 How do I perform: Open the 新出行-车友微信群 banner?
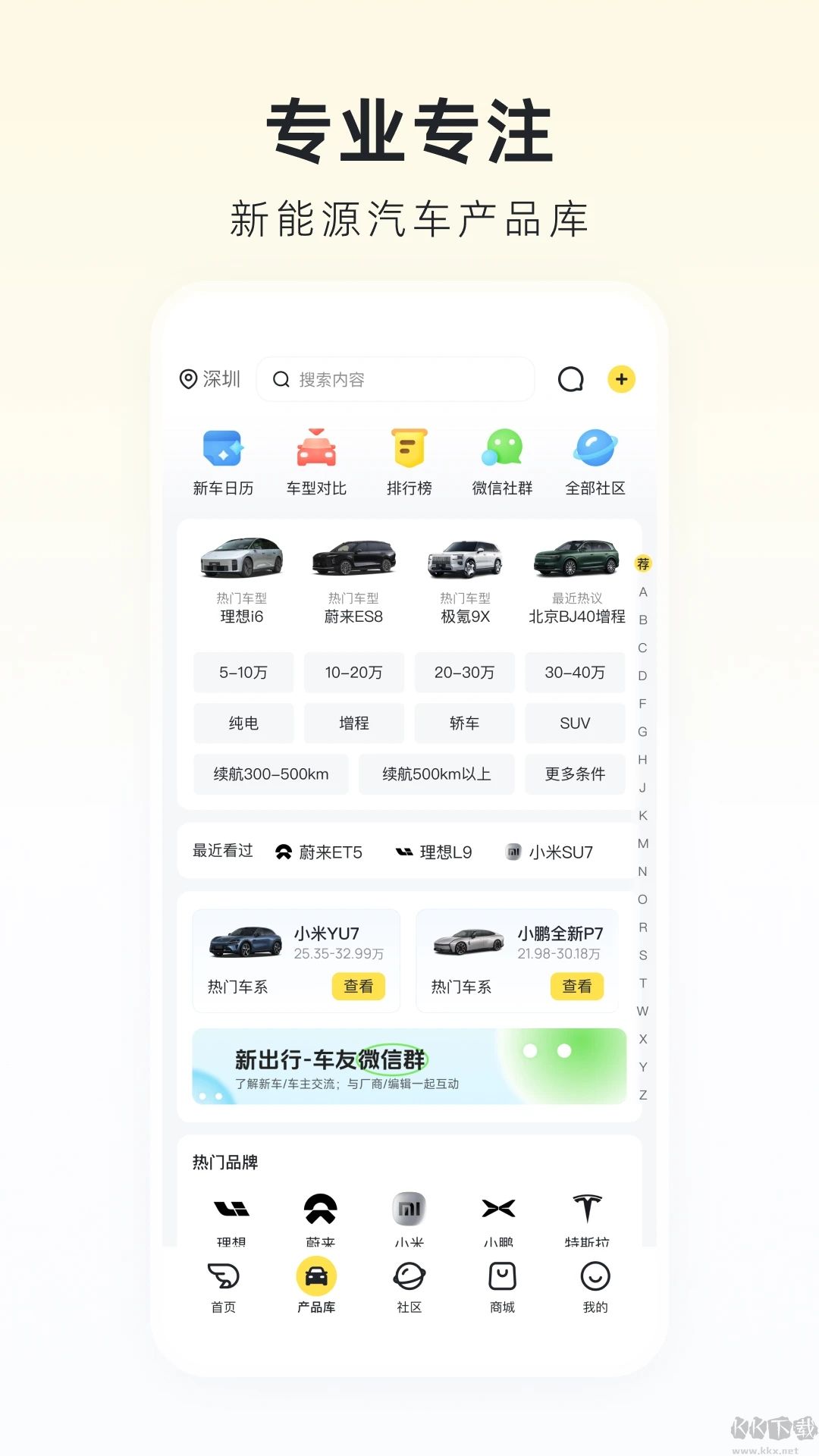tap(408, 1065)
